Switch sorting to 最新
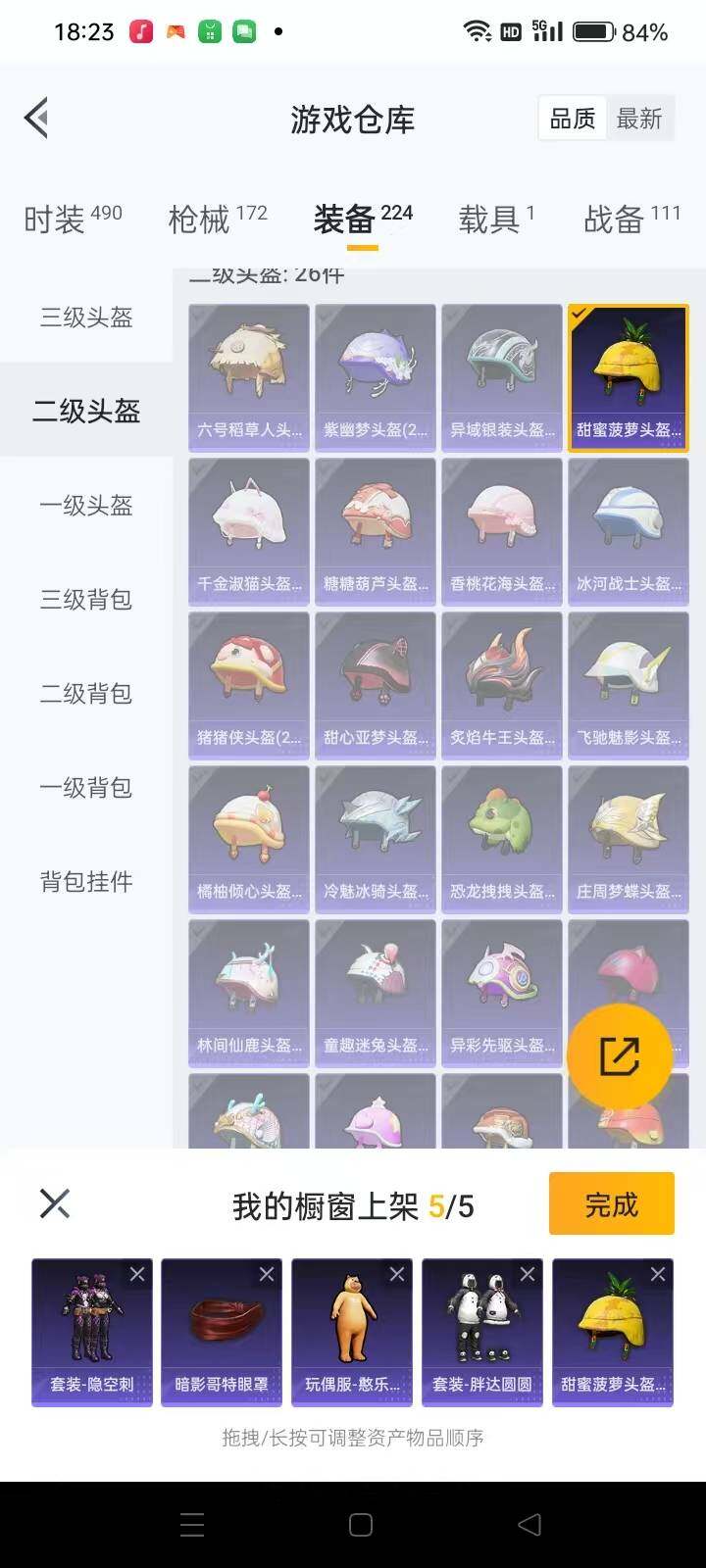Viewport: 706px width, 1568px height. pyautogui.click(x=640, y=118)
